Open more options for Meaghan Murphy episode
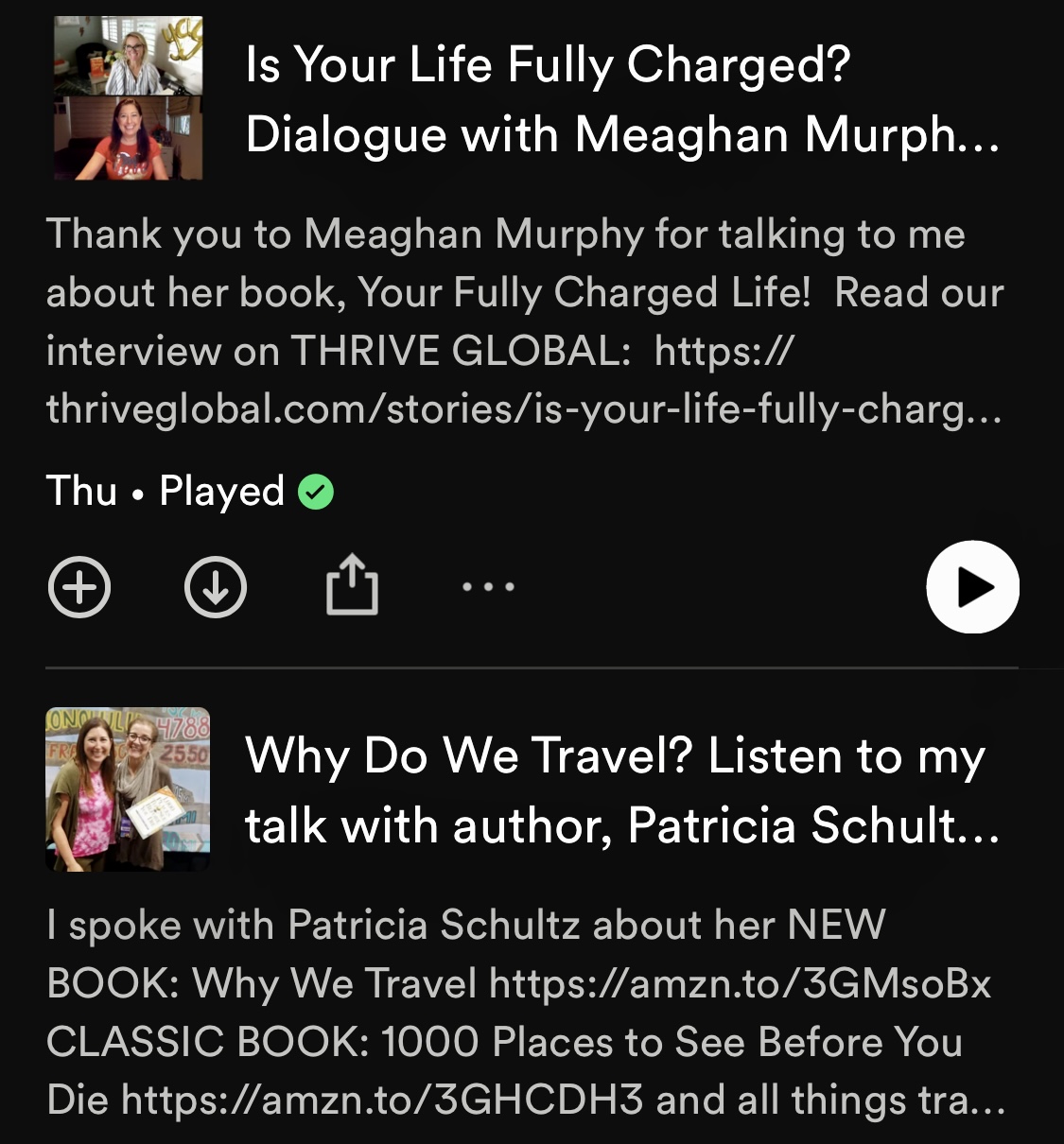 coord(488,587)
